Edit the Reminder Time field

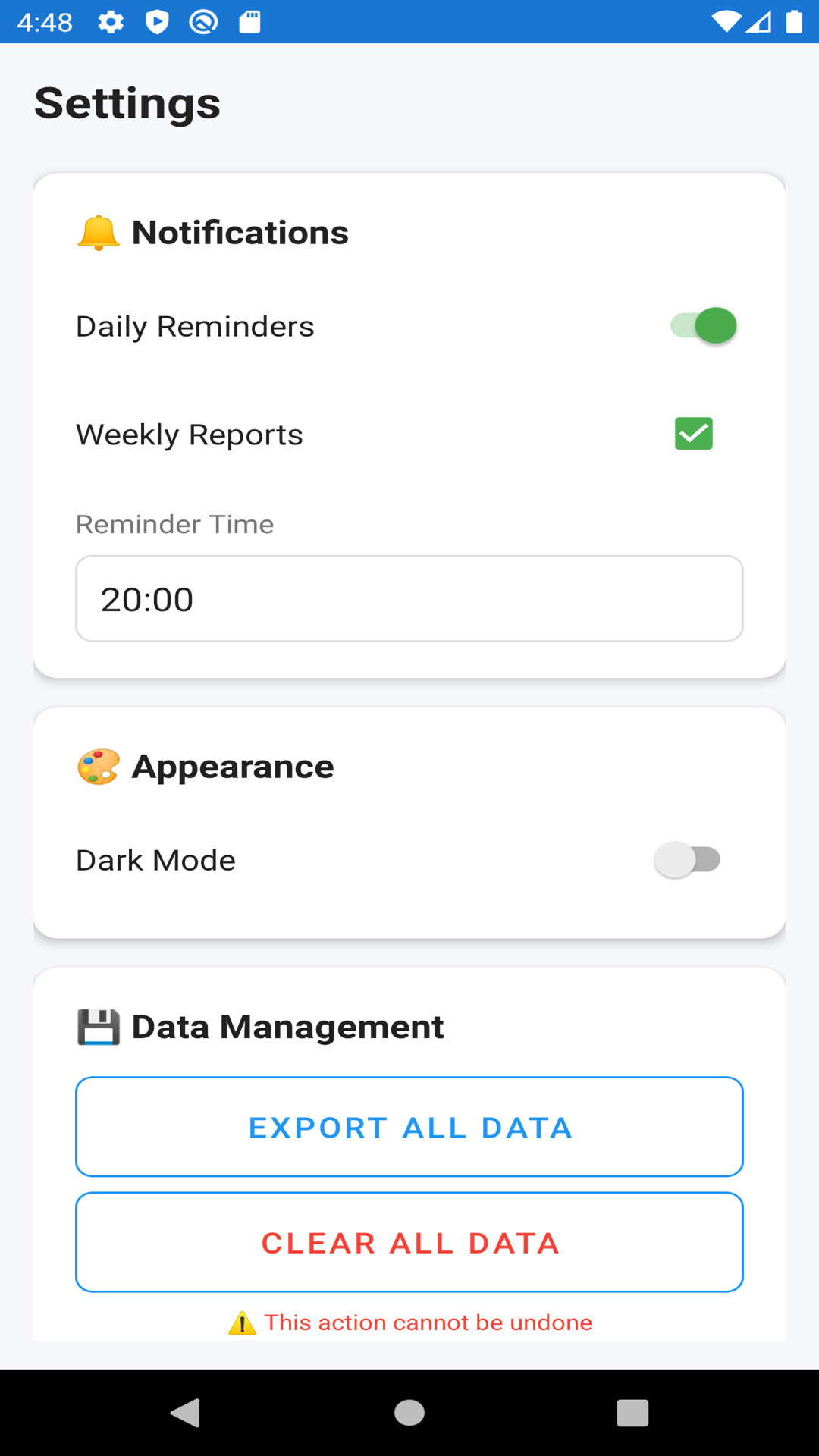[x=409, y=599]
